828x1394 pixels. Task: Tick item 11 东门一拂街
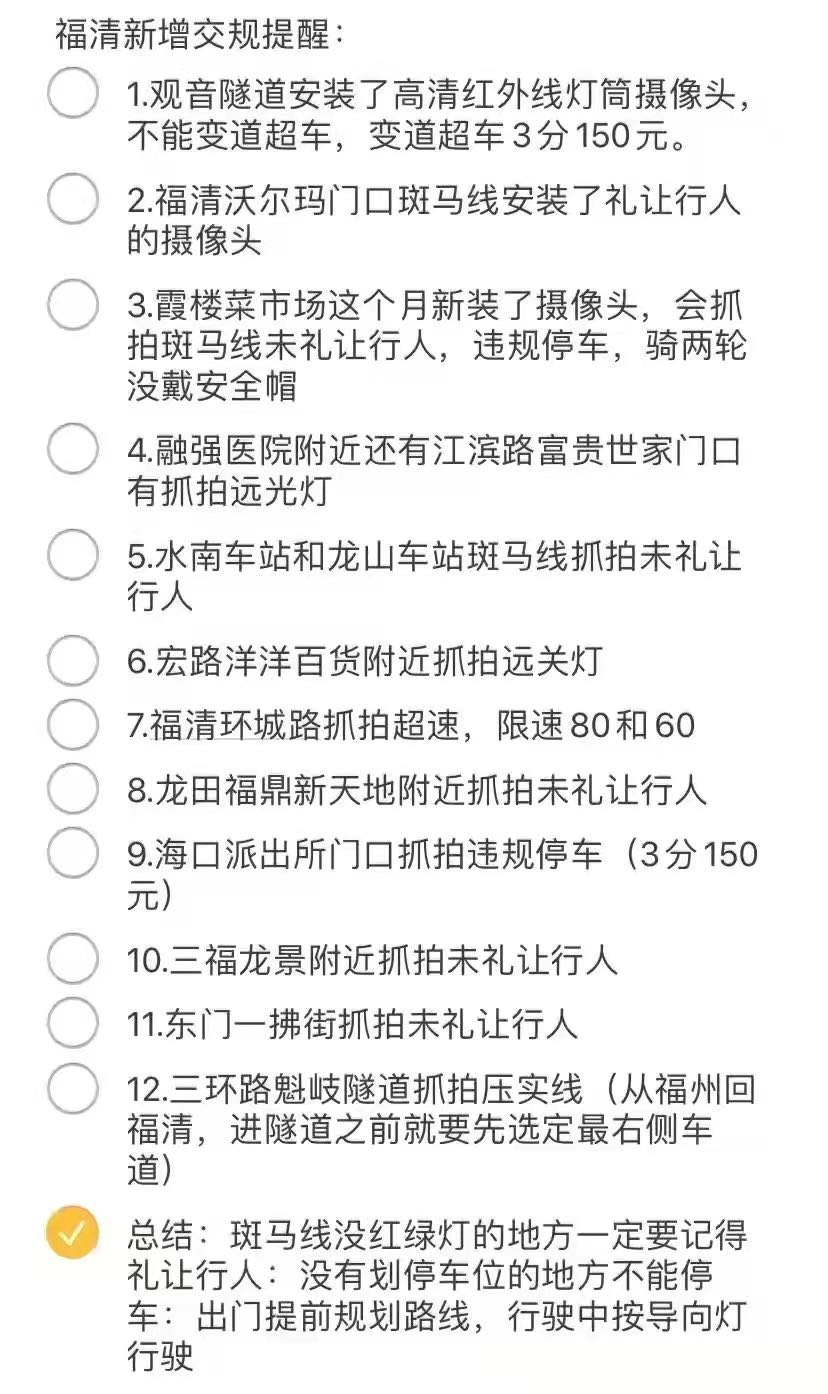[73, 1021]
